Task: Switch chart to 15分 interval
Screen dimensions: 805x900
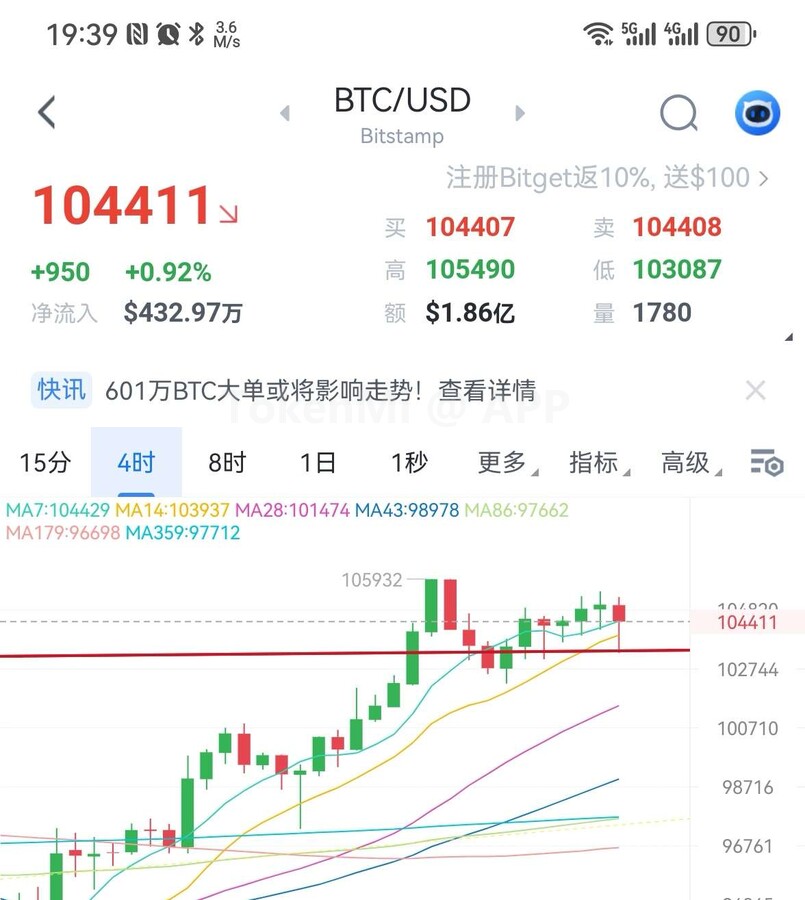Action: [45, 463]
